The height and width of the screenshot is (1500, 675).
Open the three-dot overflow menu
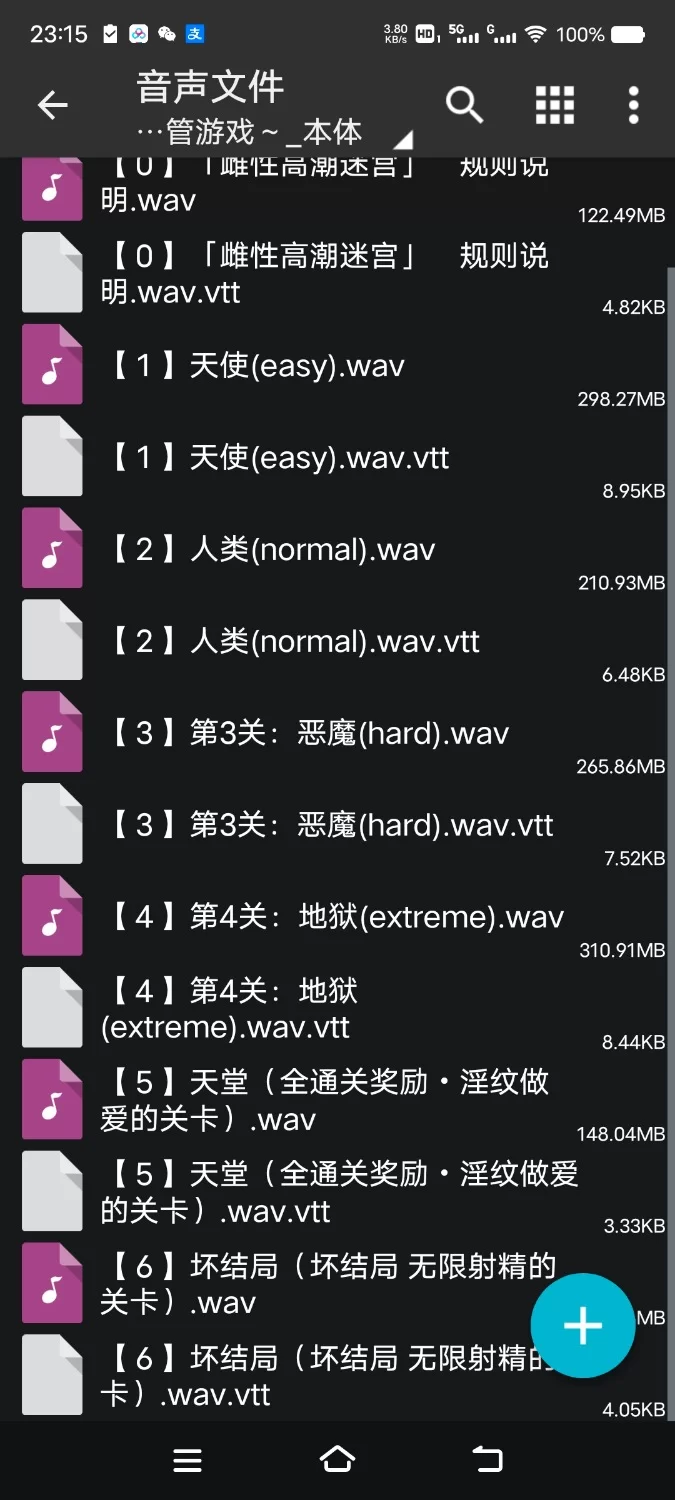(633, 105)
